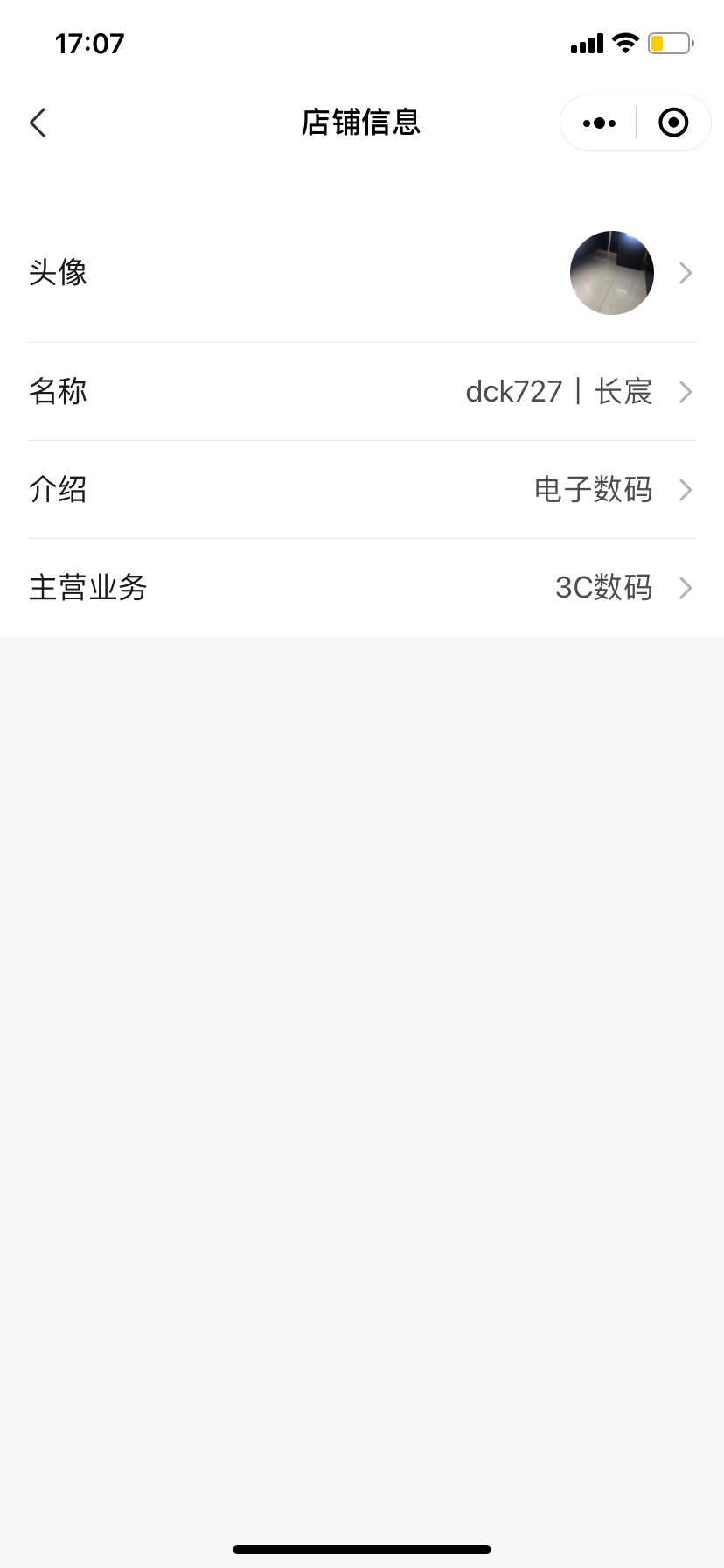The image size is (724, 1568).
Task: Close the mini program via circle icon
Action: (x=673, y=122)
